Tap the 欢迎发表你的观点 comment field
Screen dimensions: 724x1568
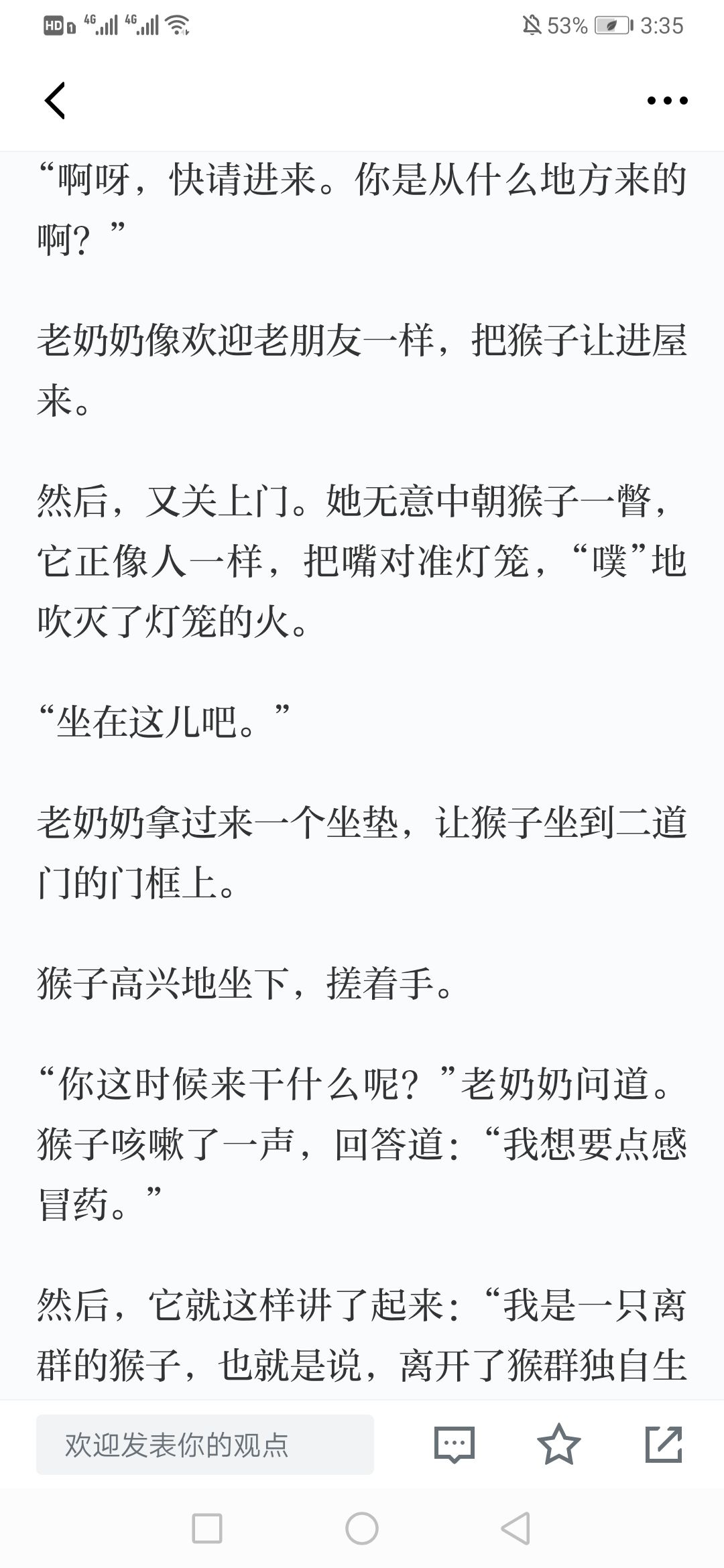[x=205, y=1445]
